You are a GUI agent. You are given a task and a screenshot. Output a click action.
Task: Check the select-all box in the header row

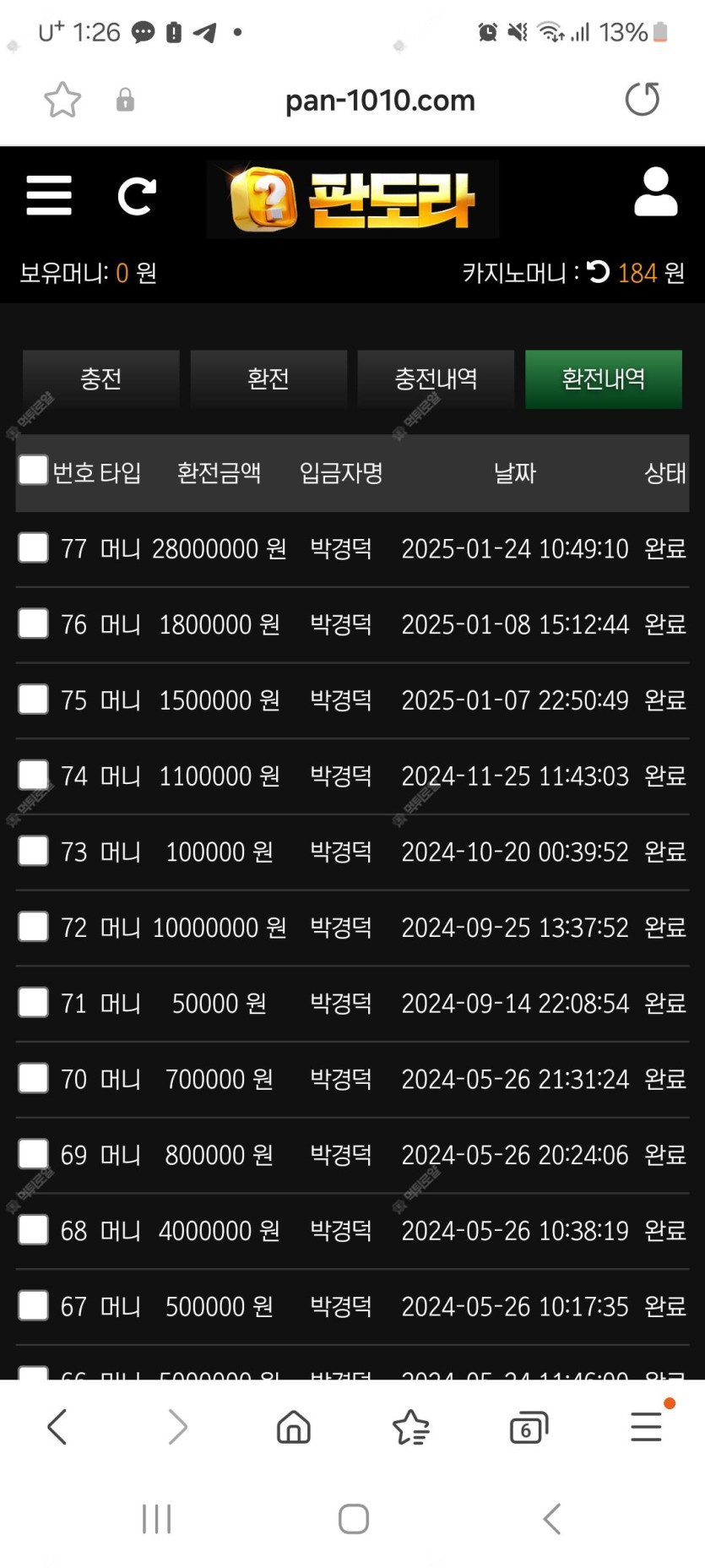point(34,470)
